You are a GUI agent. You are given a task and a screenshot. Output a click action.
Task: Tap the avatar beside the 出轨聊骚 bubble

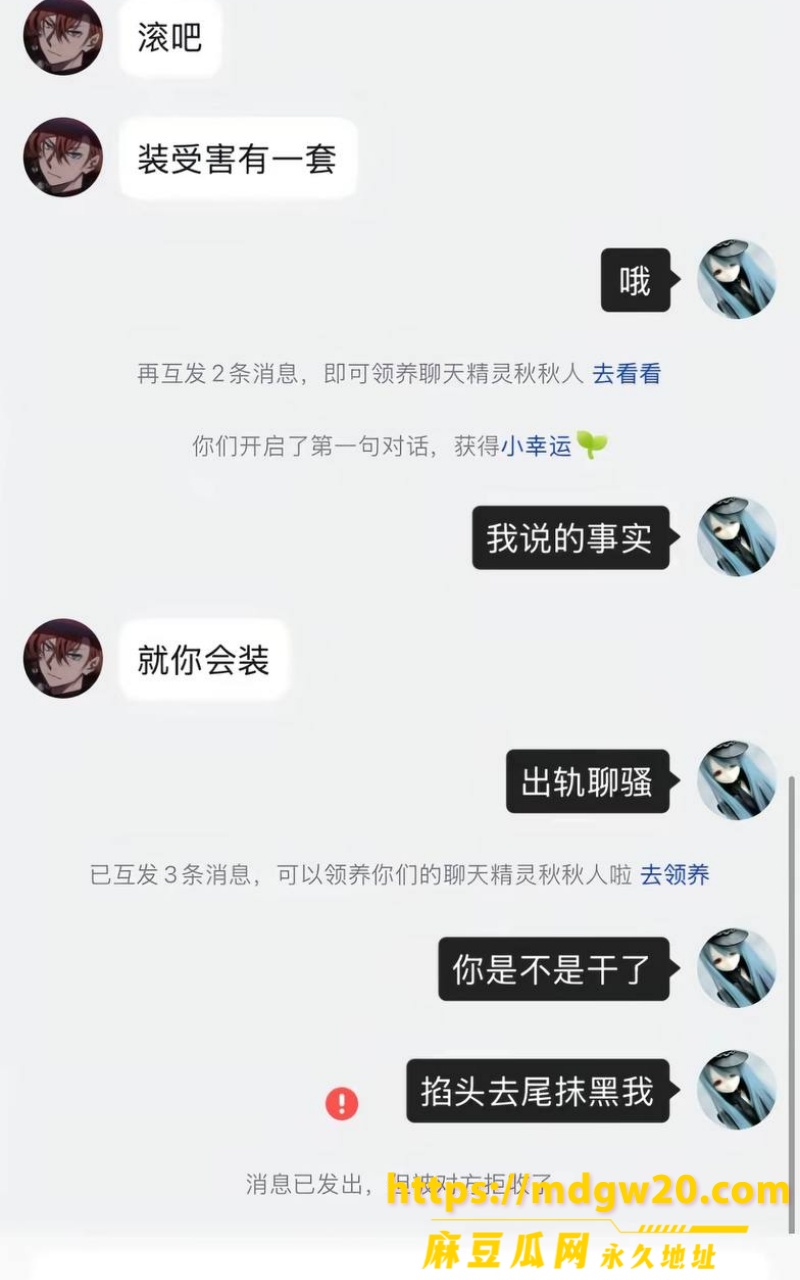pyautogui.click(x=737, y=780)
